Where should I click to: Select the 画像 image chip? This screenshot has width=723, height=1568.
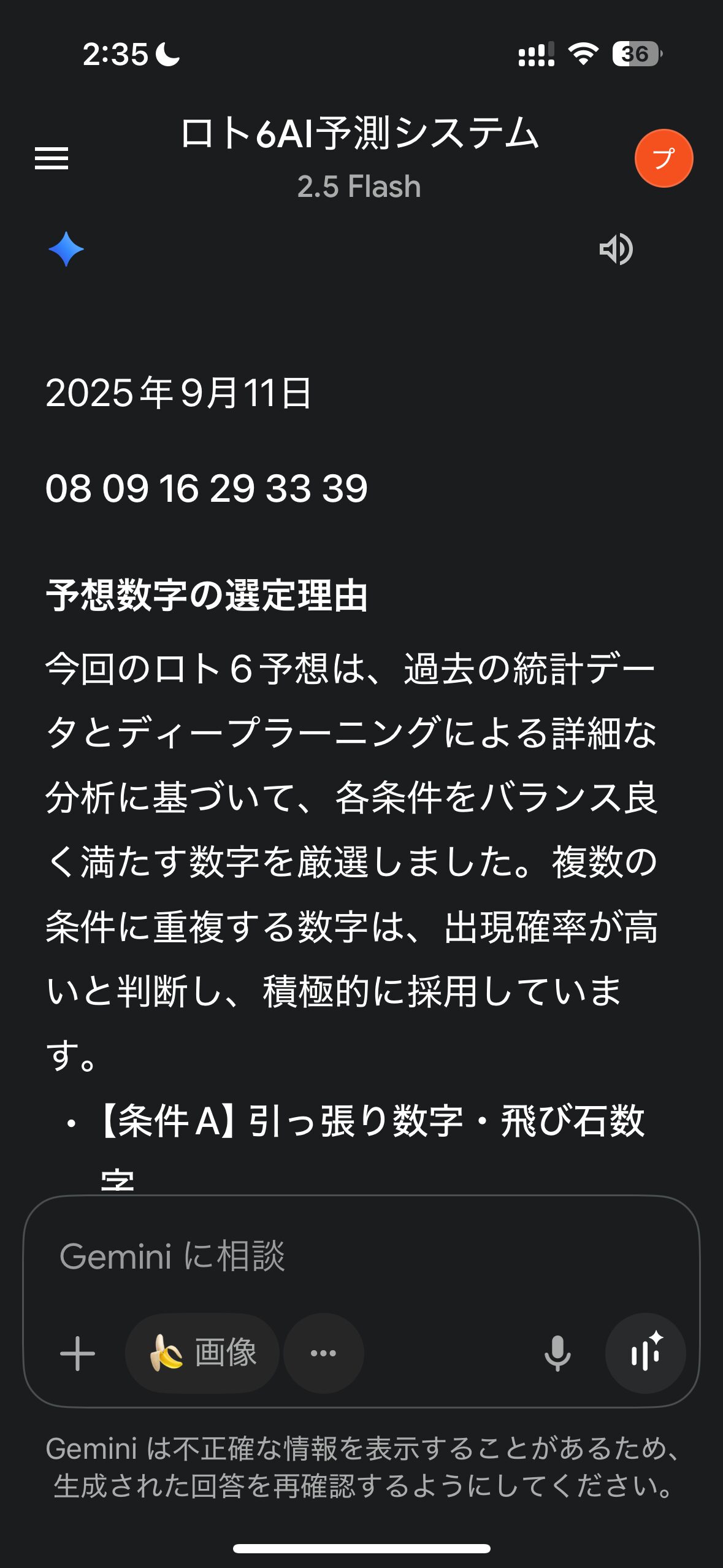click(202, 1353)
